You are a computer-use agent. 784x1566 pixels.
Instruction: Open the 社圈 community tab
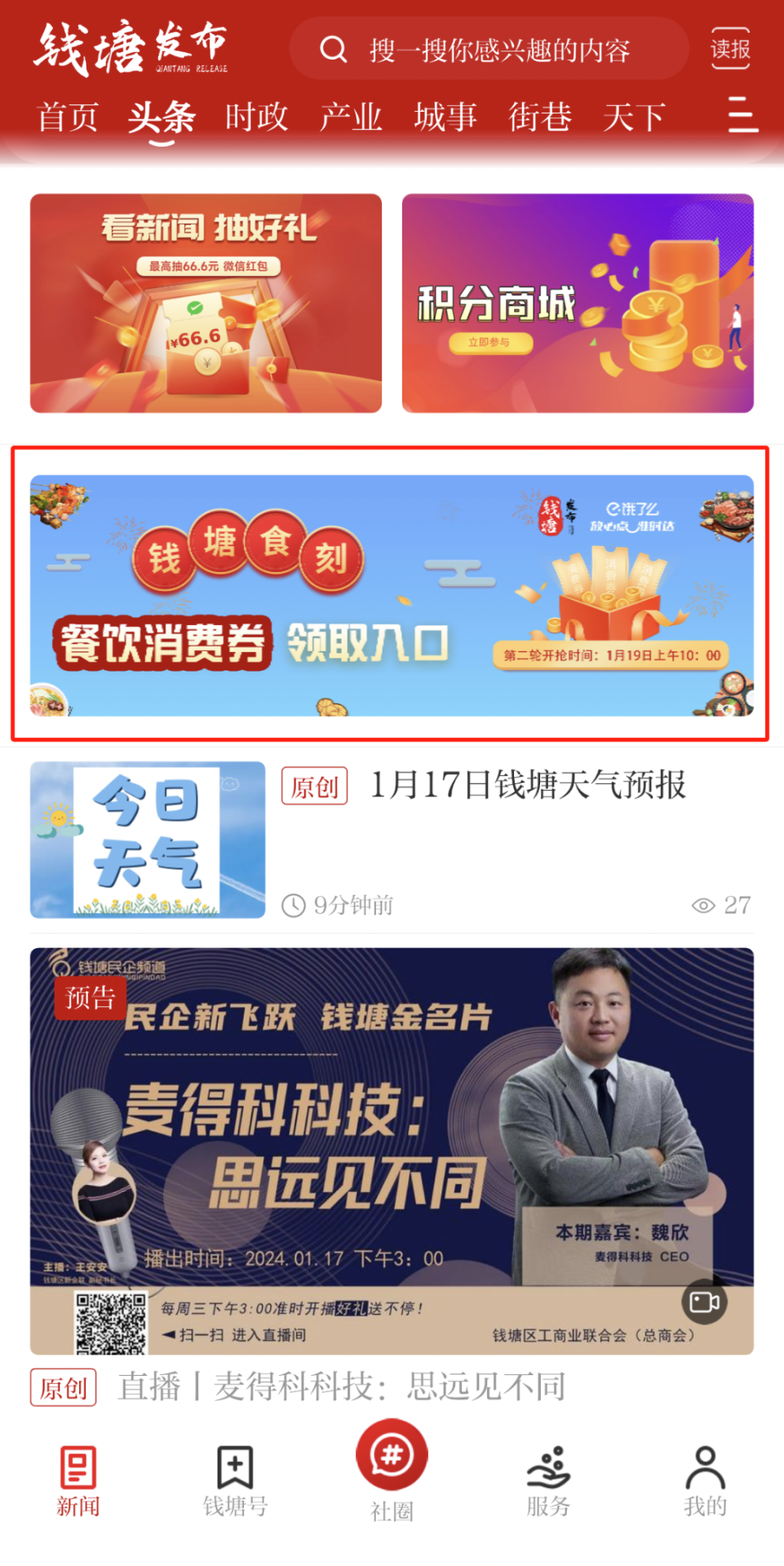click(x=392, y=1469)
